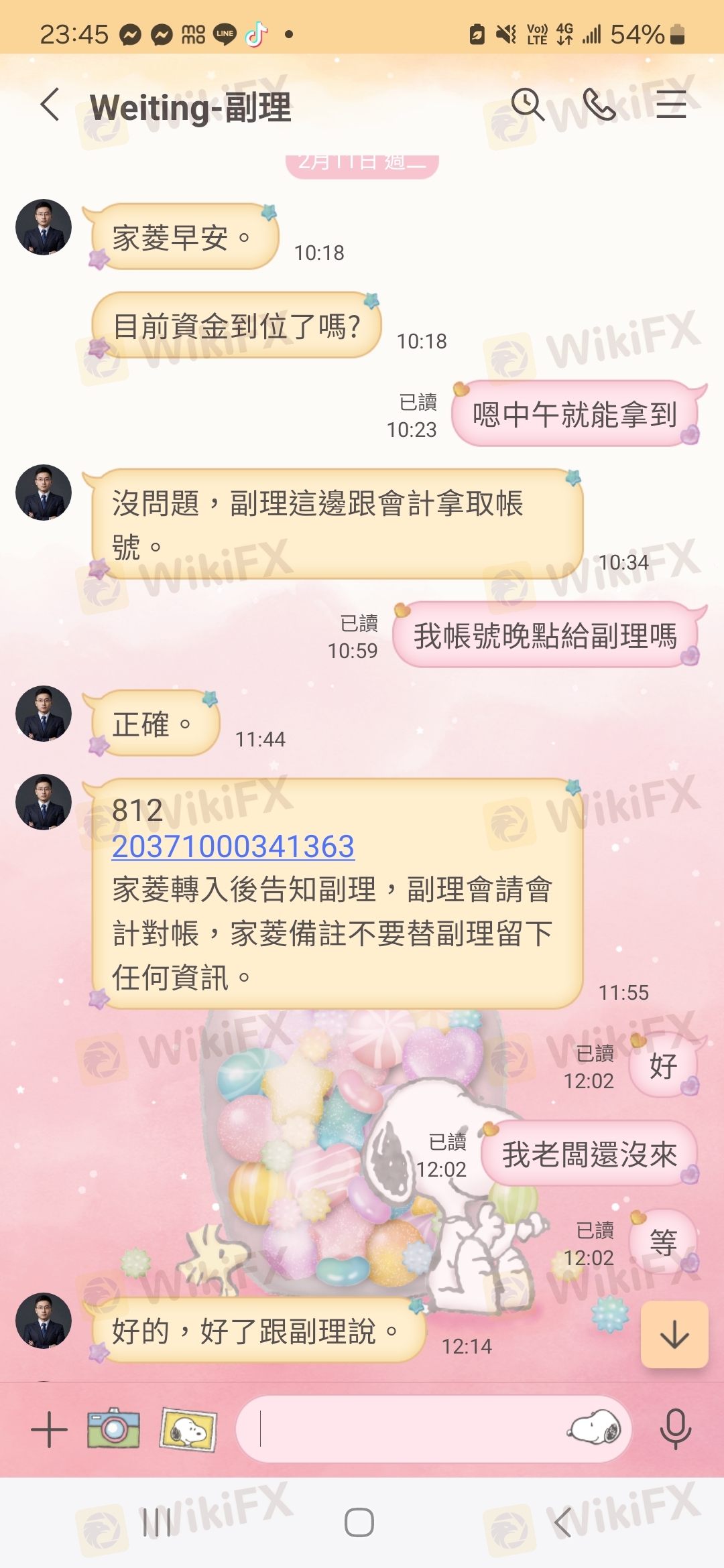Image resolution: width=724 pixels, height=1568 pixels.
Task: Search within this conversation
Action: (x=528, y=105)
